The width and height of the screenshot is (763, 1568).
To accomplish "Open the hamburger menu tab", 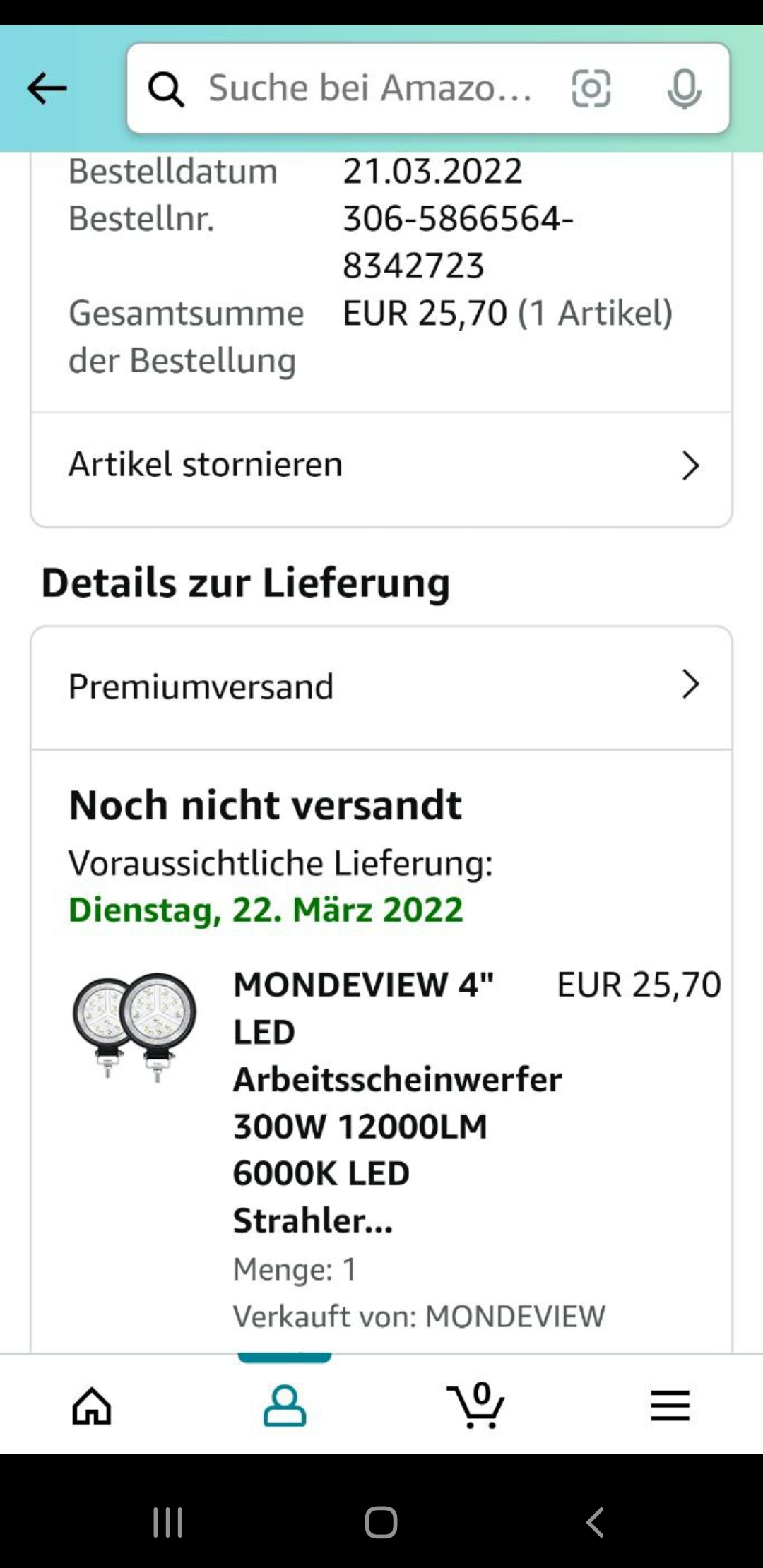I will [670, 1406].
